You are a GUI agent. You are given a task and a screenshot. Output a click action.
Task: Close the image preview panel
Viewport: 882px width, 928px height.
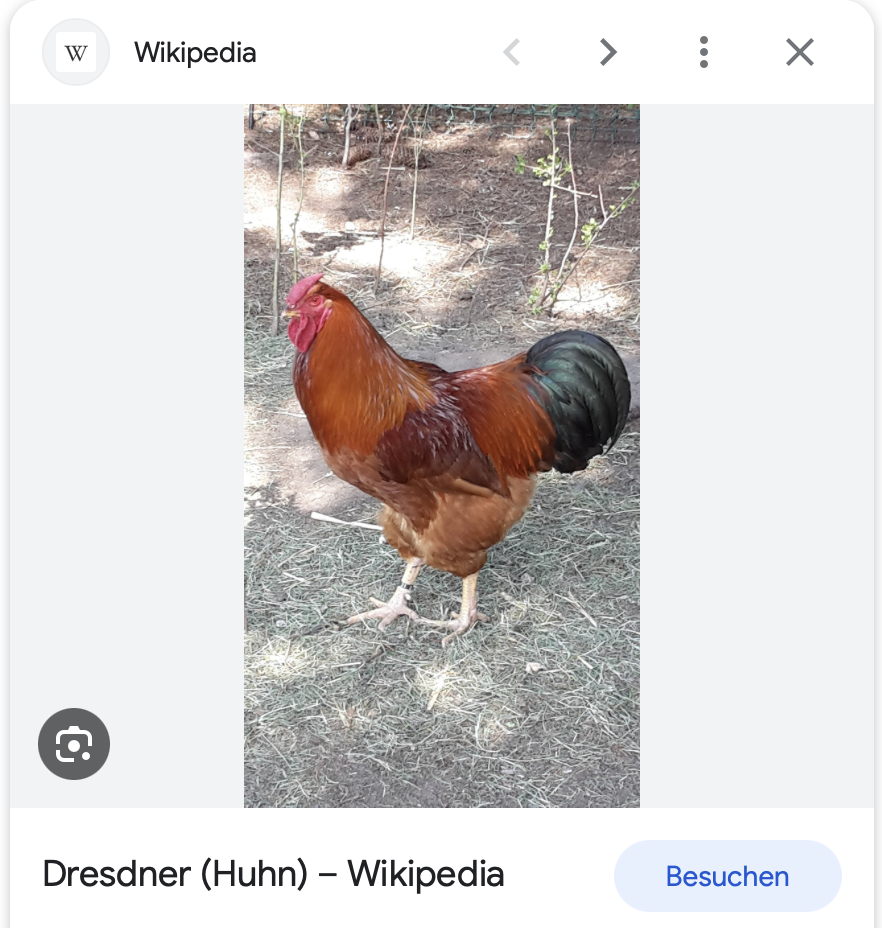click(799, 52)
